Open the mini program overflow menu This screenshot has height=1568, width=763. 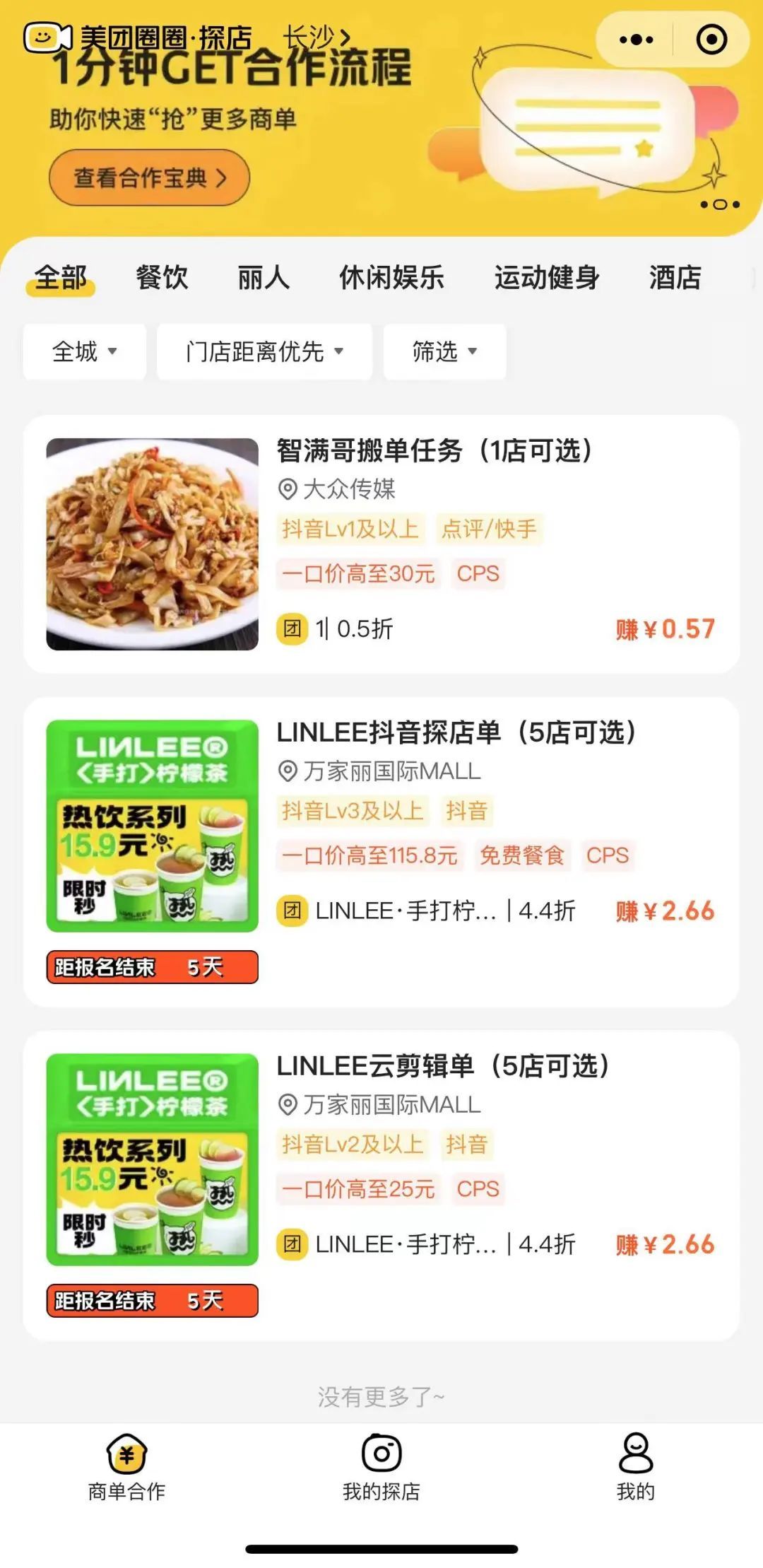pos(636,40)
